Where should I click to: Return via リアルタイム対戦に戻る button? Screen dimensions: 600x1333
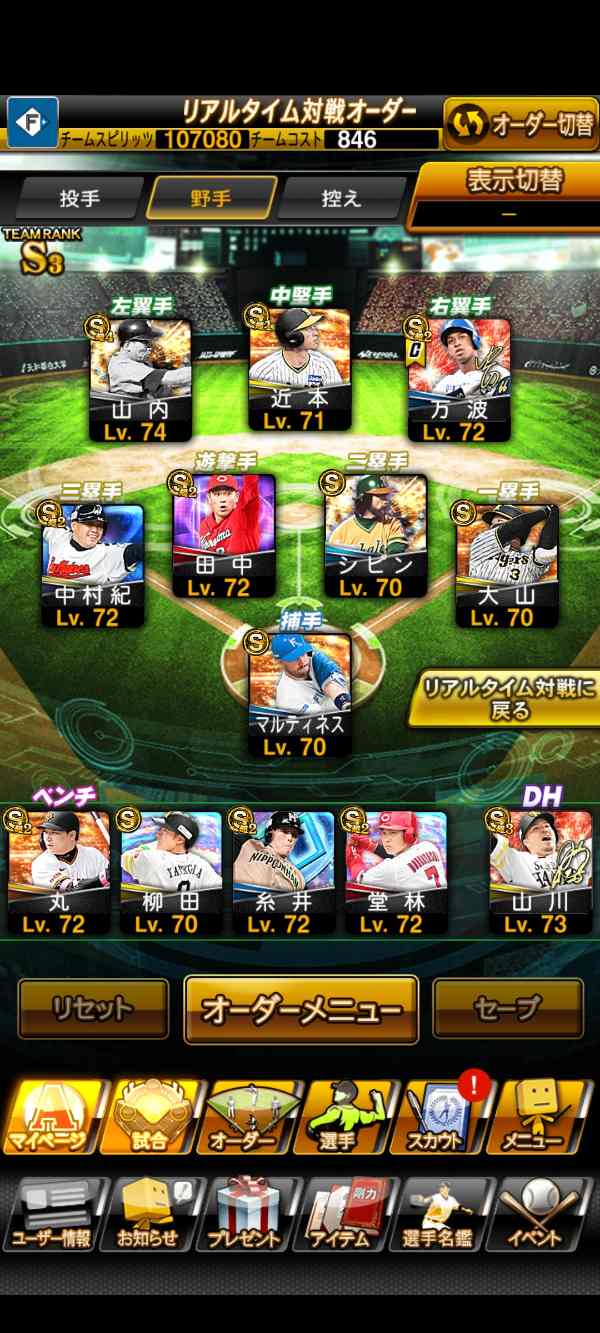(507, 698)
